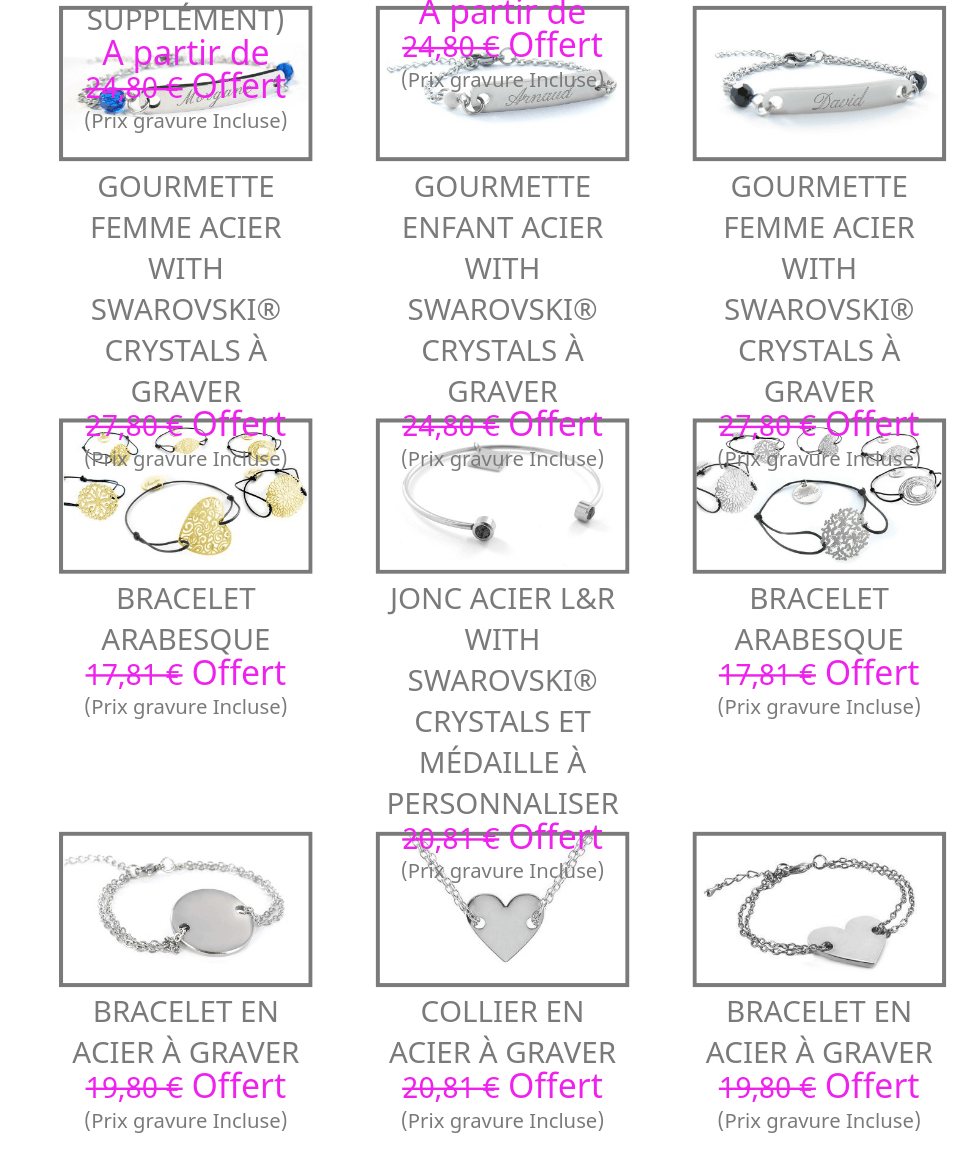Open the gourmette bracelet engraved Morgane

(x=185, y=83)
